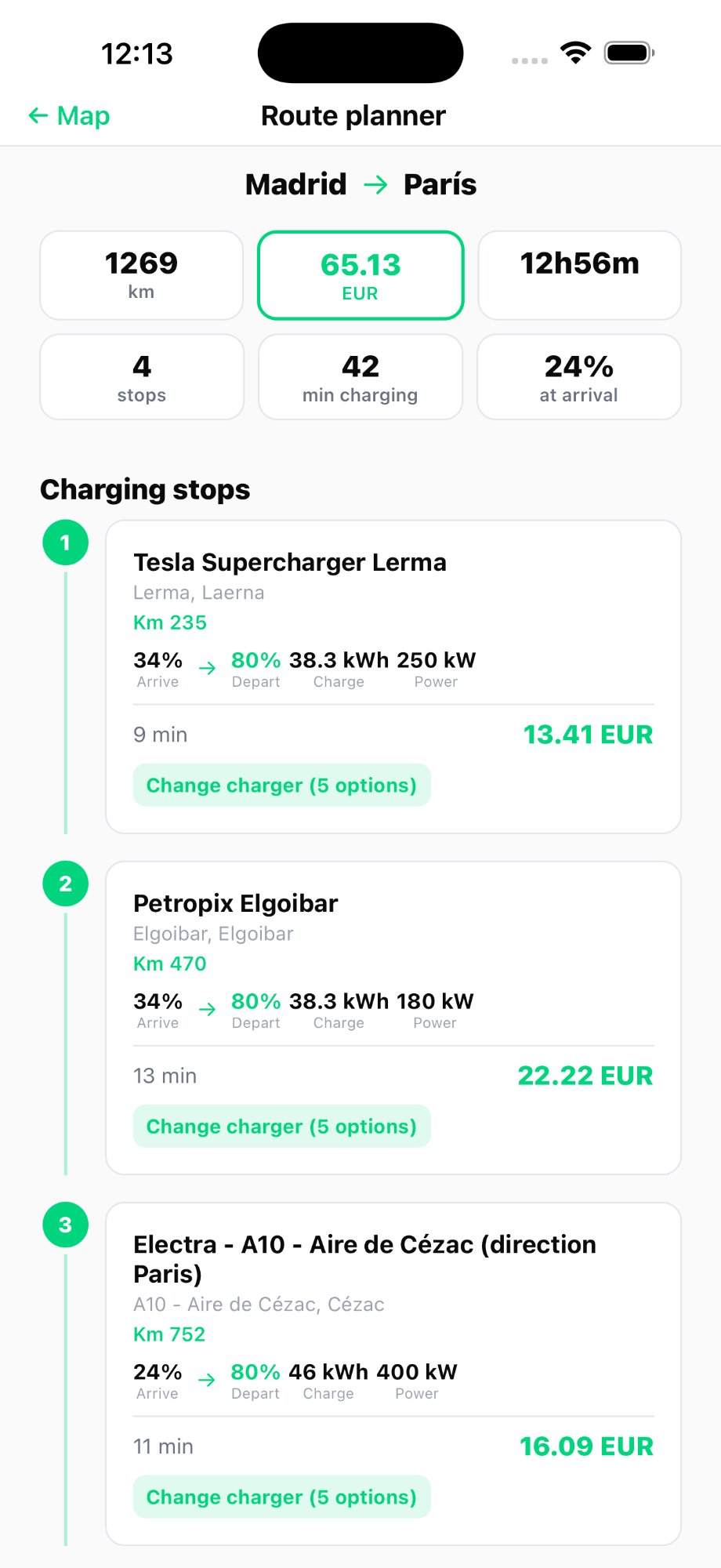Click the Wi-Fi icon in the status bar

[575, 52]
